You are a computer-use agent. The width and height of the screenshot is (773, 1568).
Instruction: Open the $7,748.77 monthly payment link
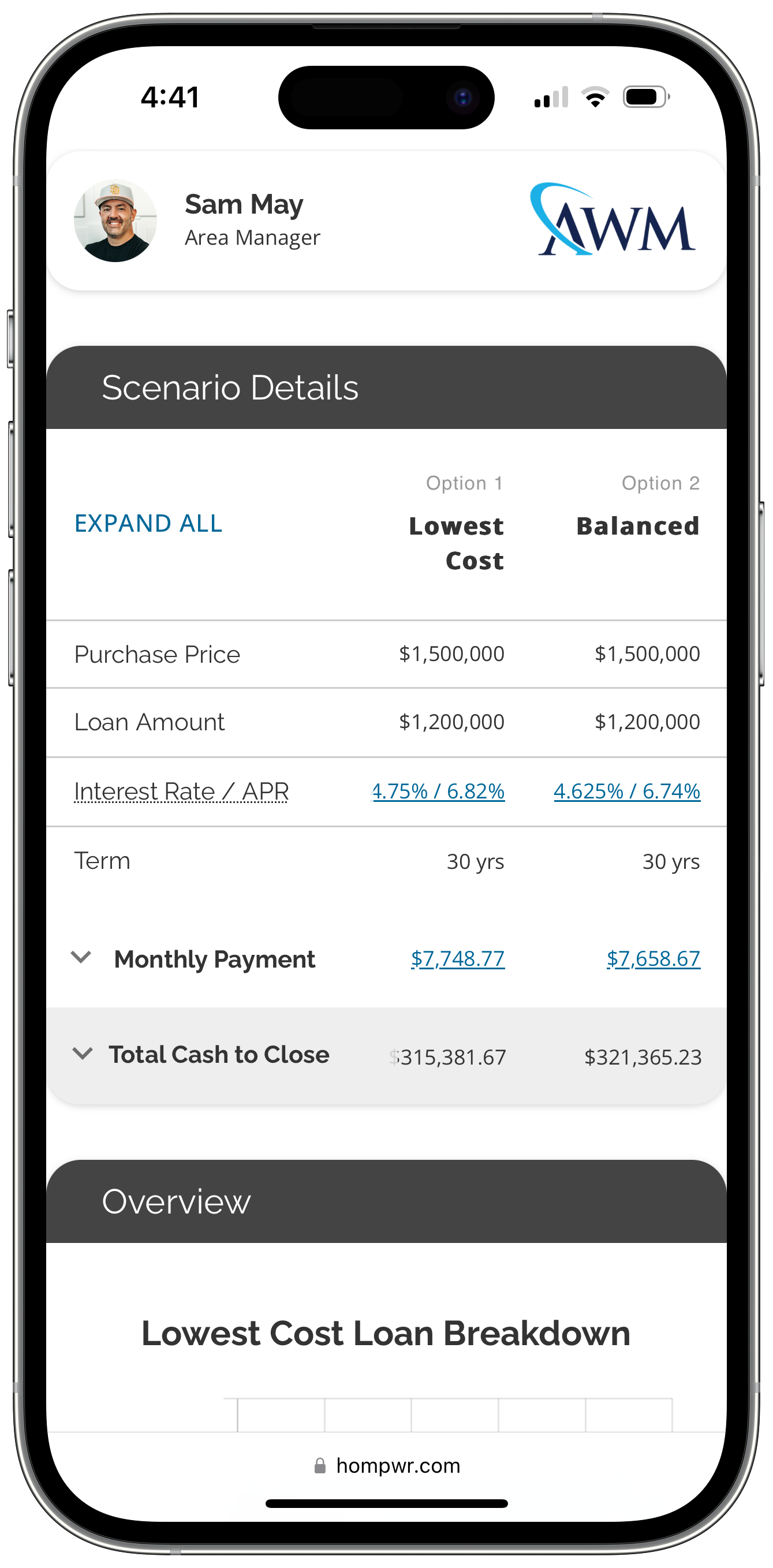coord(458,959)
